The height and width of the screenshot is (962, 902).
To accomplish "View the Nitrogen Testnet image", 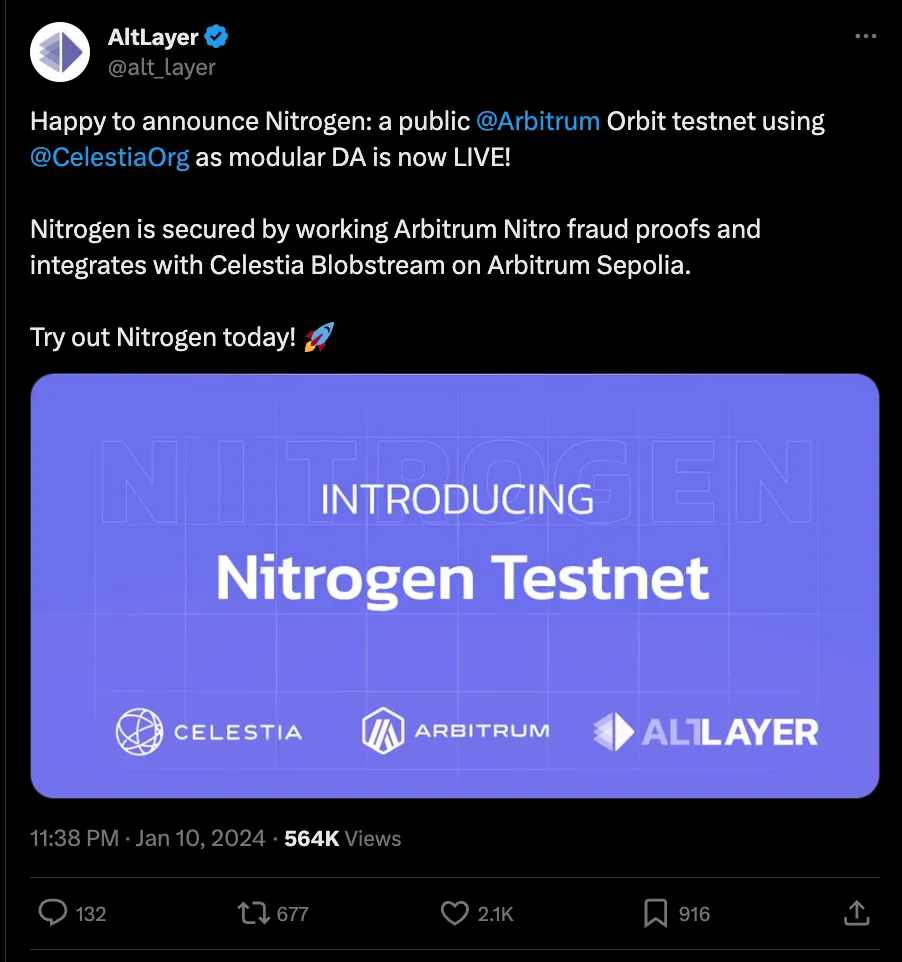I will pos(454,585).
